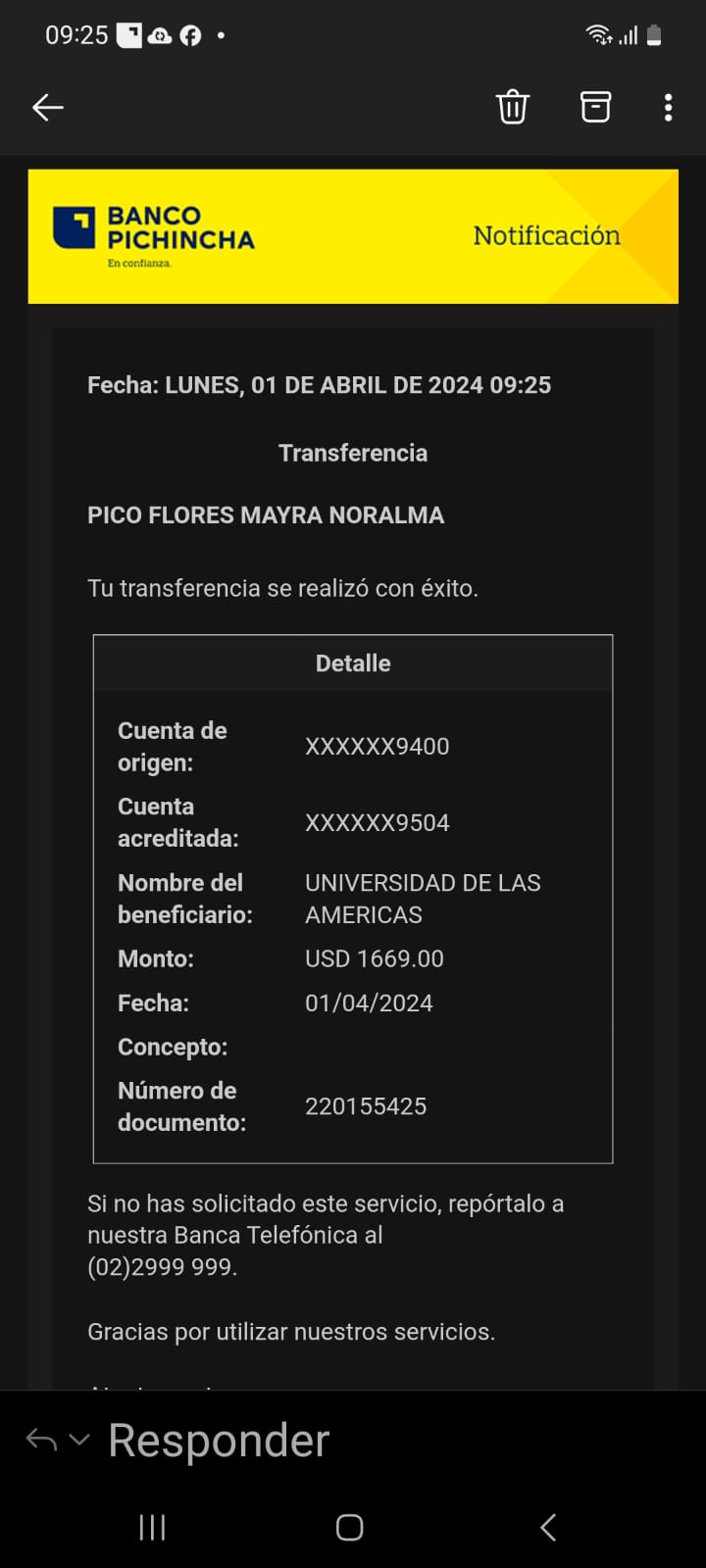
Task: Expand the reply options arrow
Action: click(80, 1440)
